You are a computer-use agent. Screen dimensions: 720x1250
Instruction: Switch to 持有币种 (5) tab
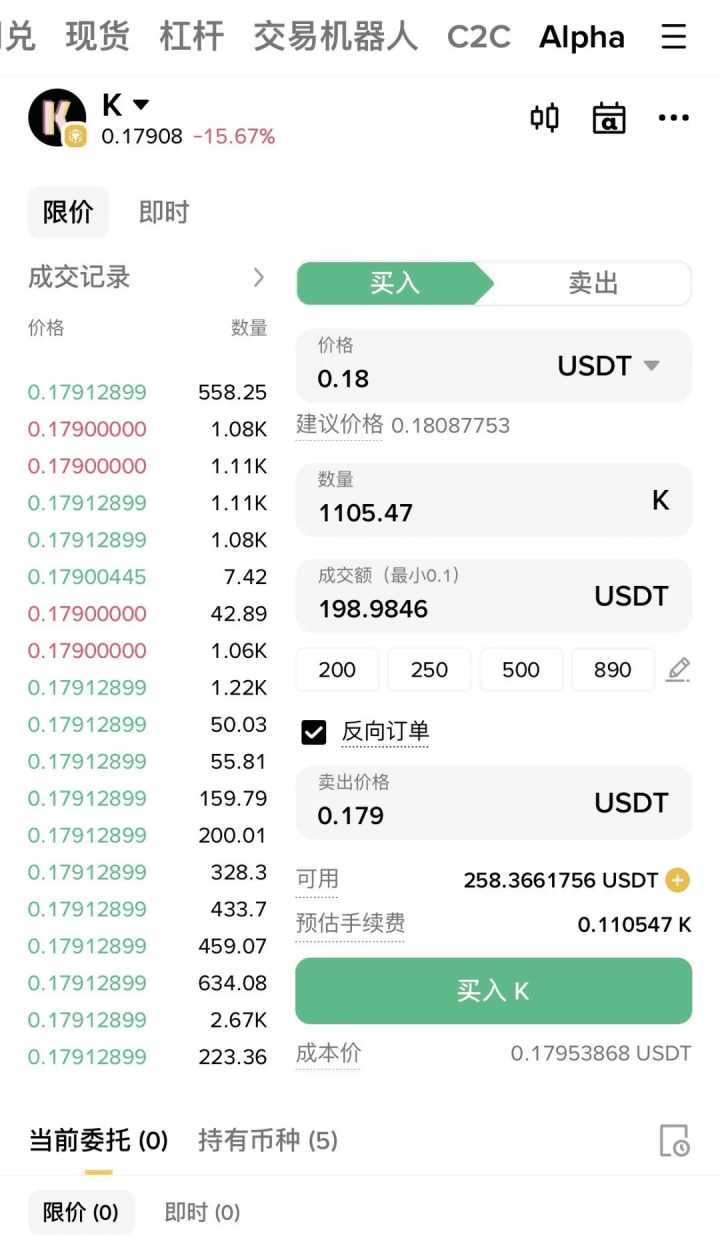pos(268,1140)
